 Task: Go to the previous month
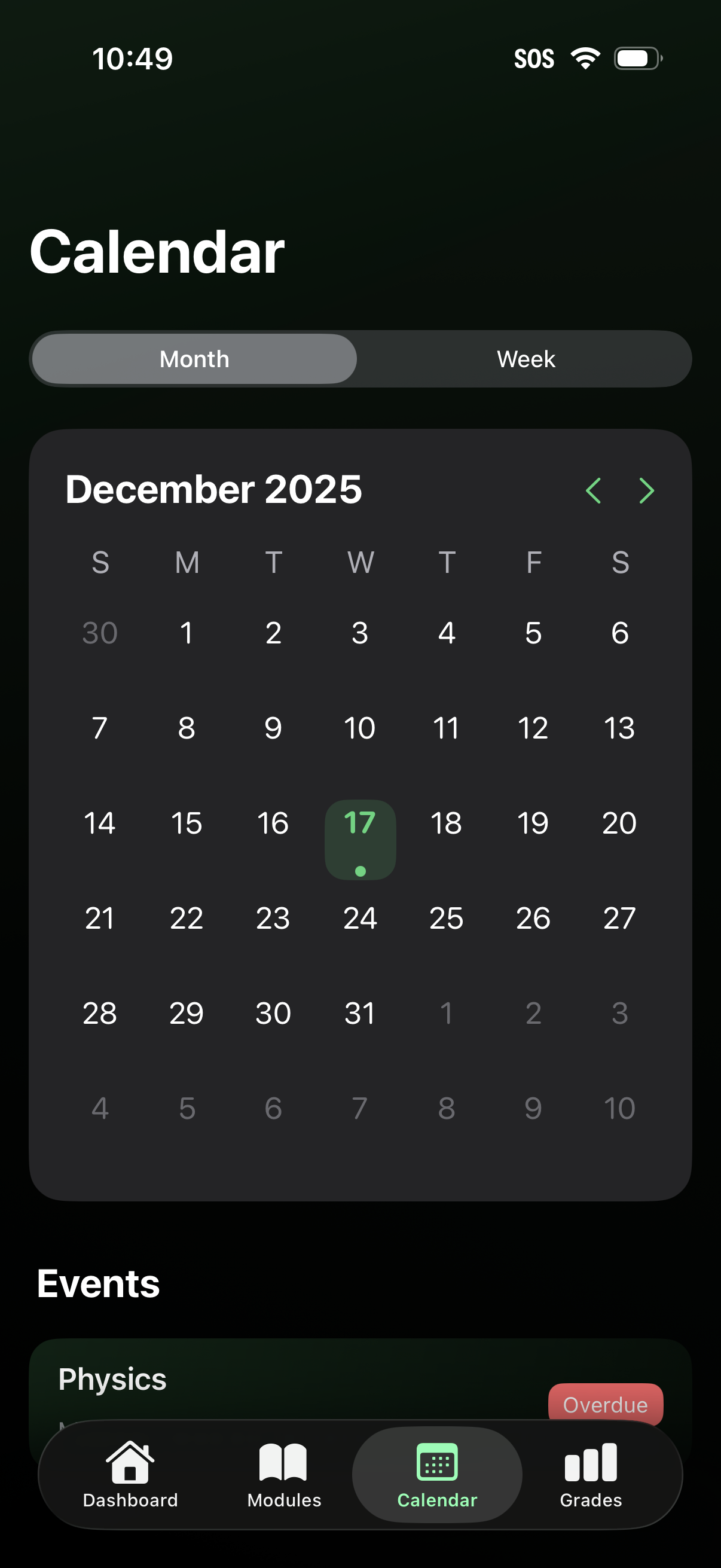point(592,490)
